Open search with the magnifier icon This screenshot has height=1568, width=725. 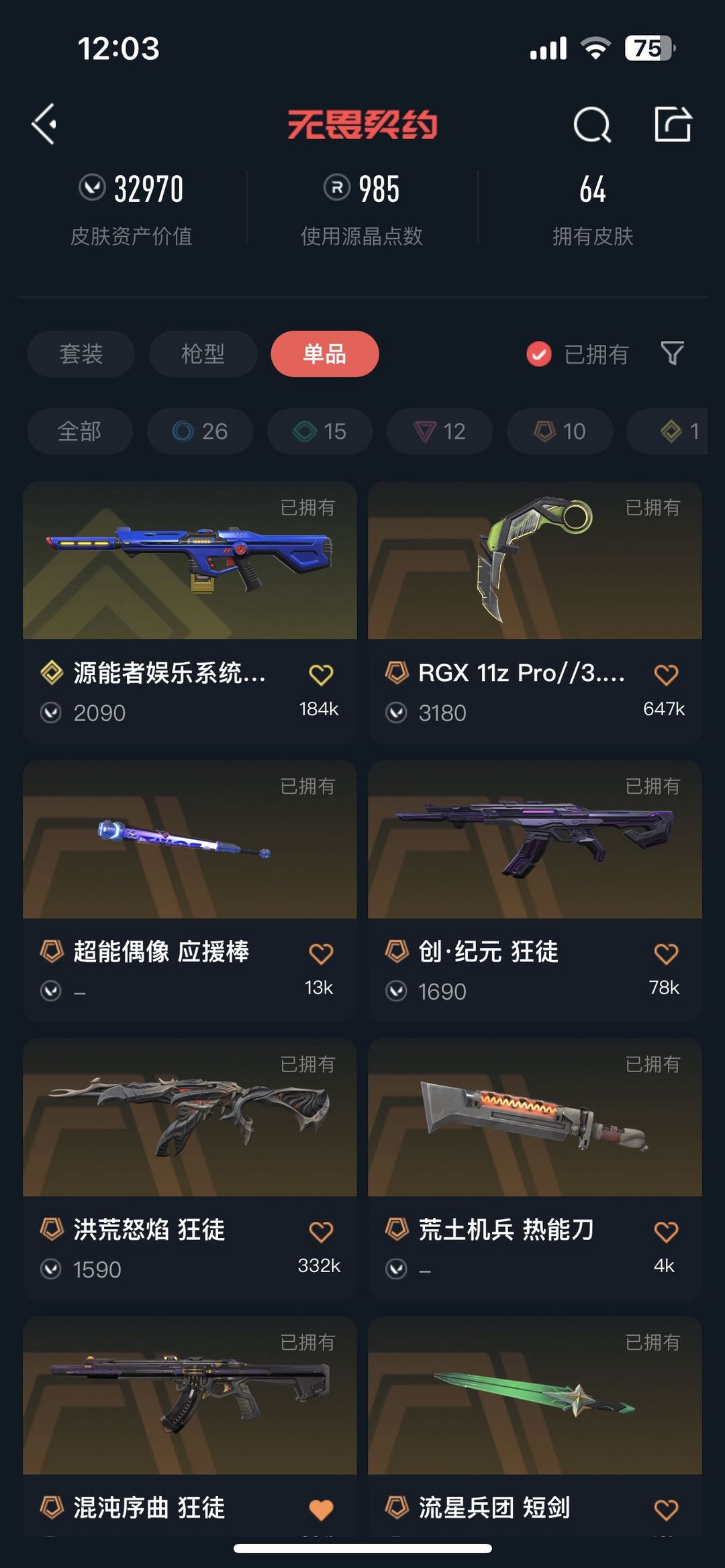coord(592,124)
